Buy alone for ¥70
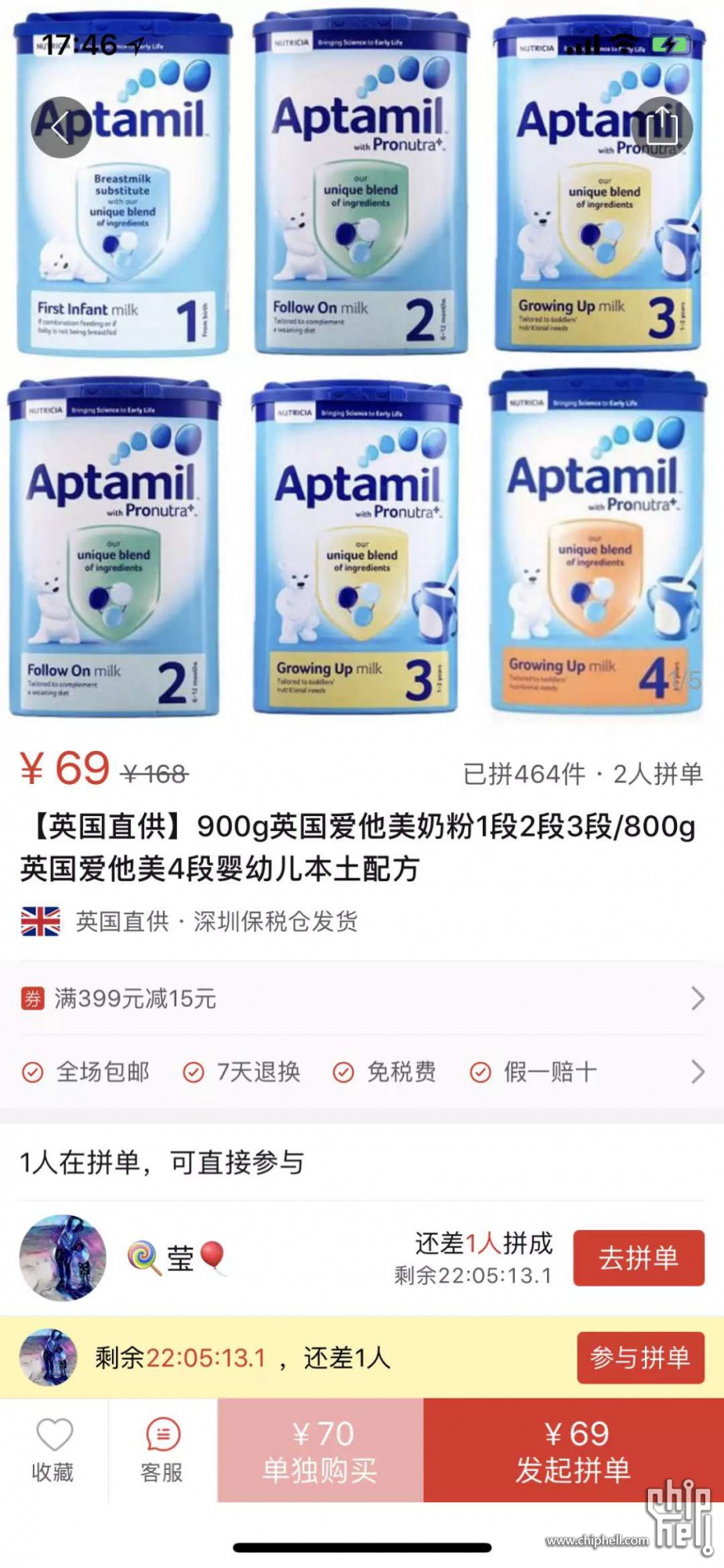 point(320,1451)
